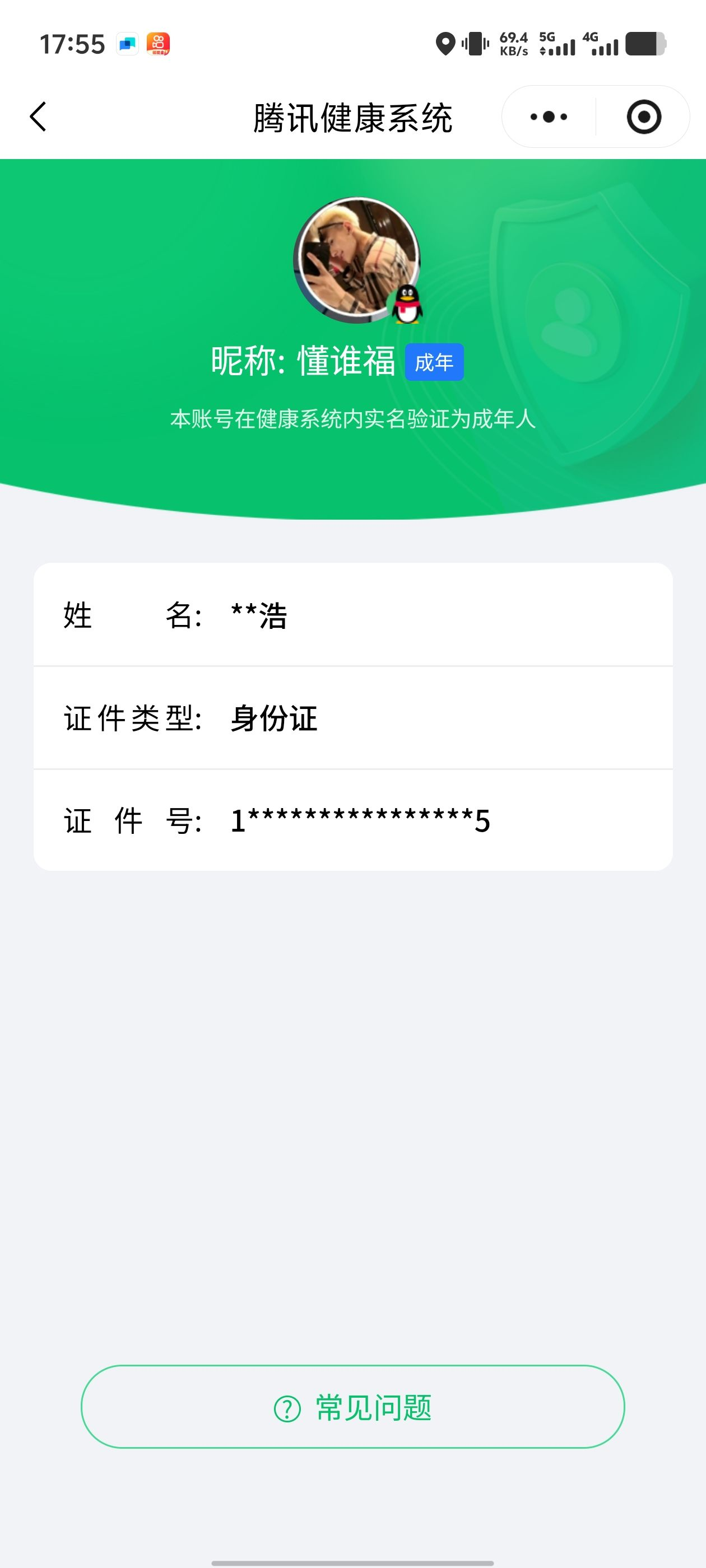This screenshot has height=1568, width=706.
Task: Expand the masked 证件号 ID number field
Action: (x=354, y=820)
